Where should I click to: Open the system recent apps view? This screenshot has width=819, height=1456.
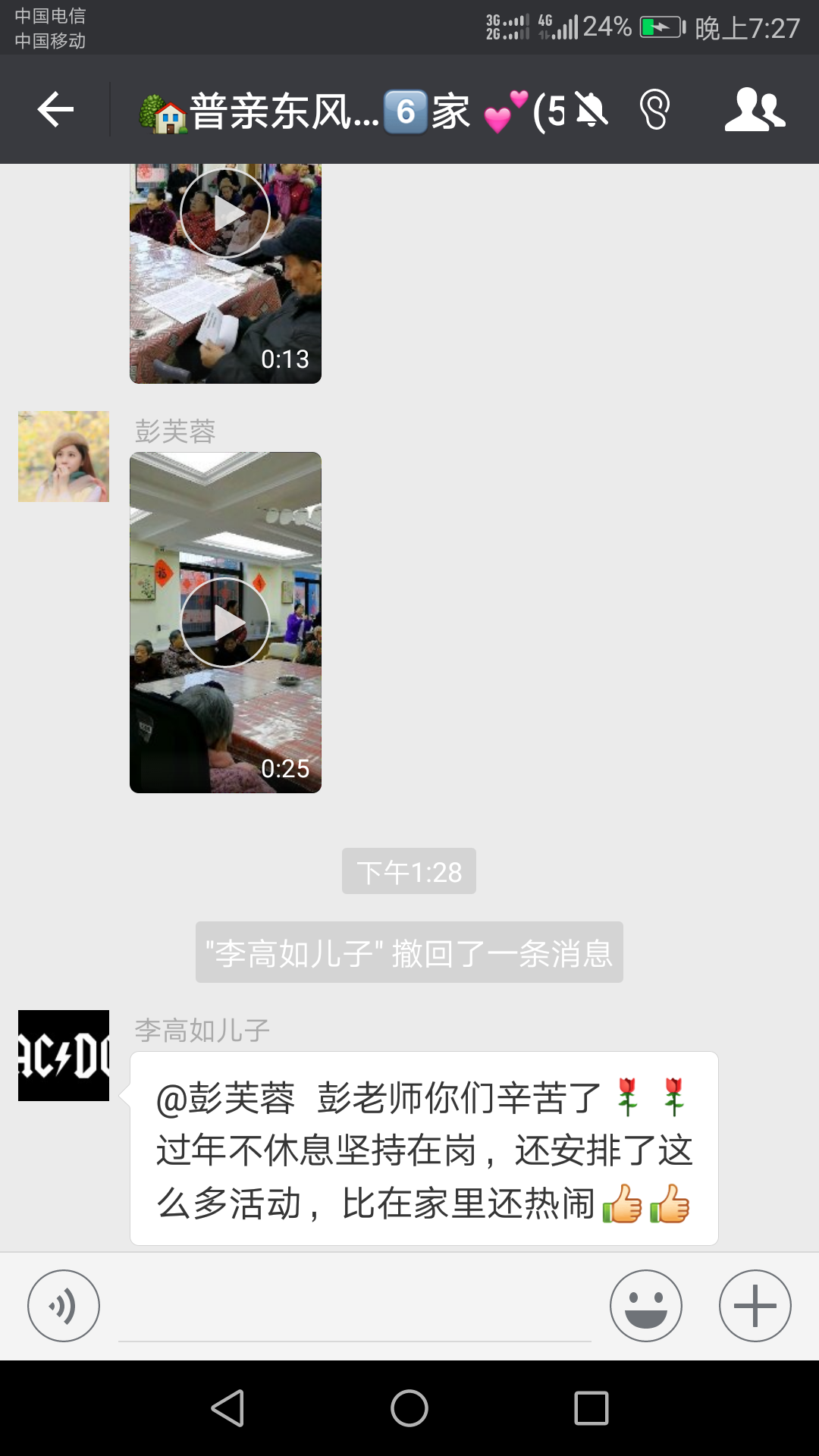[x=591, y=1408]
